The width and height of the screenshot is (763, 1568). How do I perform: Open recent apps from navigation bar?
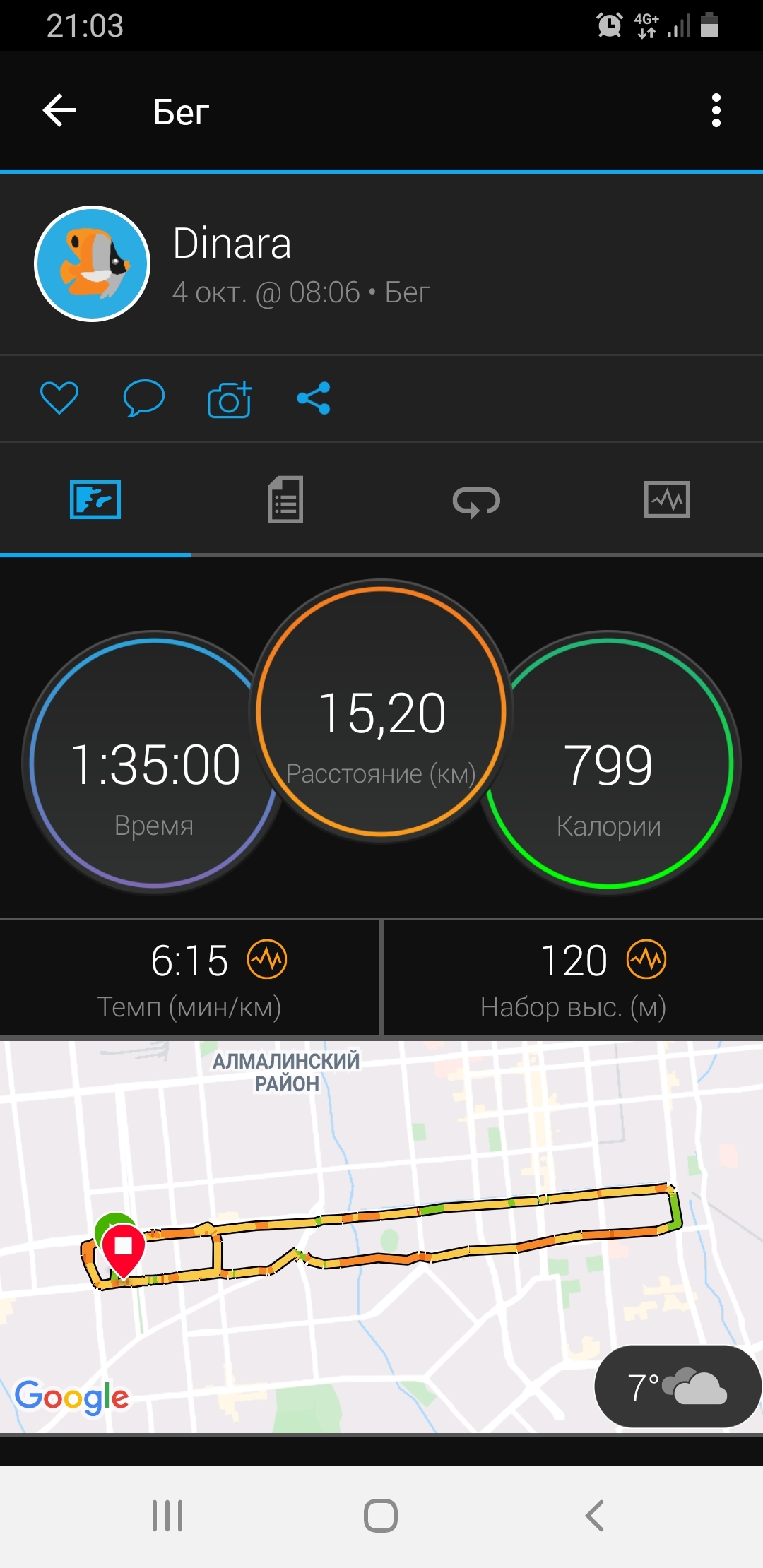(167, 1516)
